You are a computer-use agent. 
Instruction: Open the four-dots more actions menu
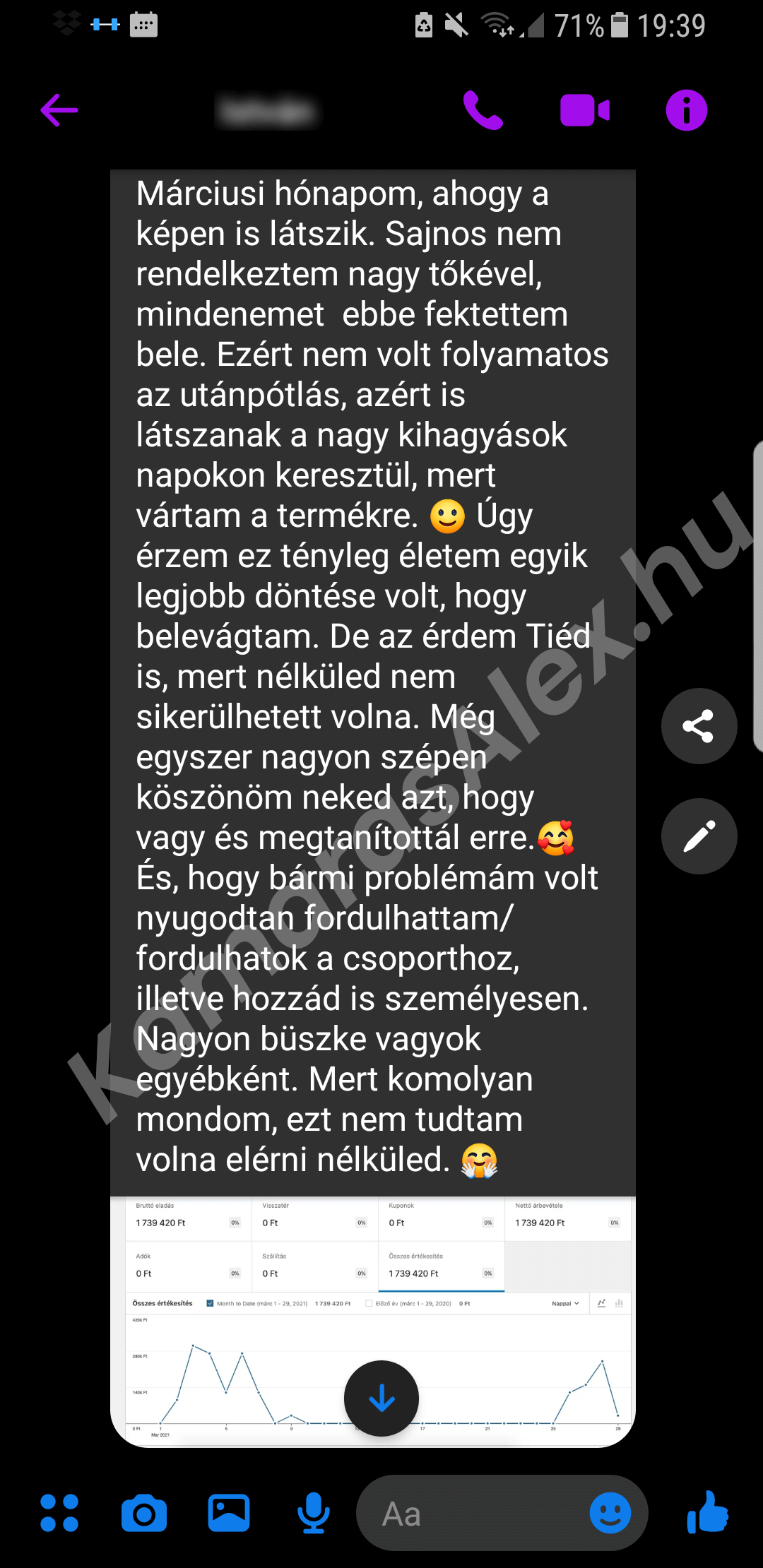pos(59,1514)
